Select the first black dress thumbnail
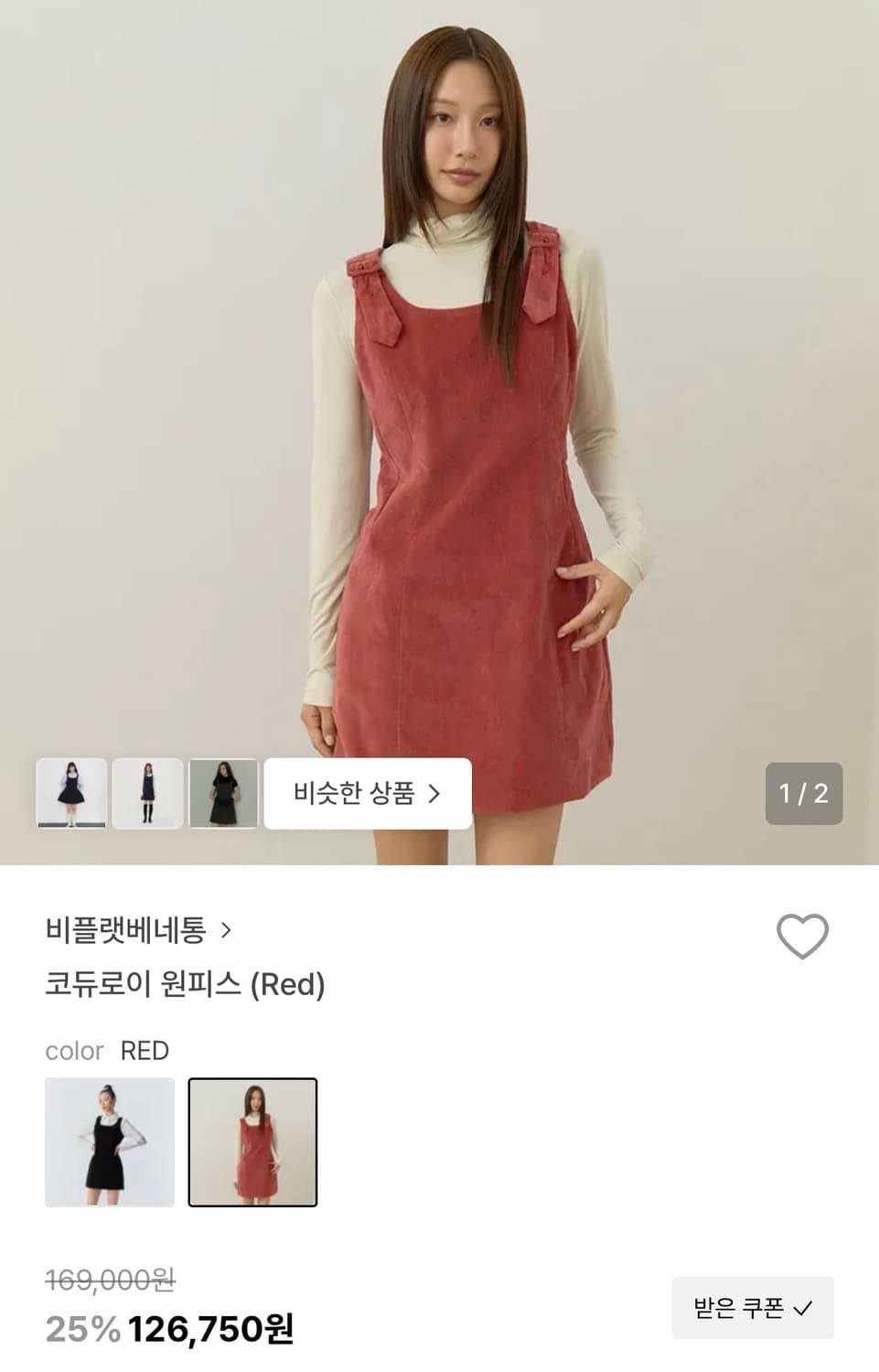Viewport: 879px width, 1372px height. tap(70, 793)
